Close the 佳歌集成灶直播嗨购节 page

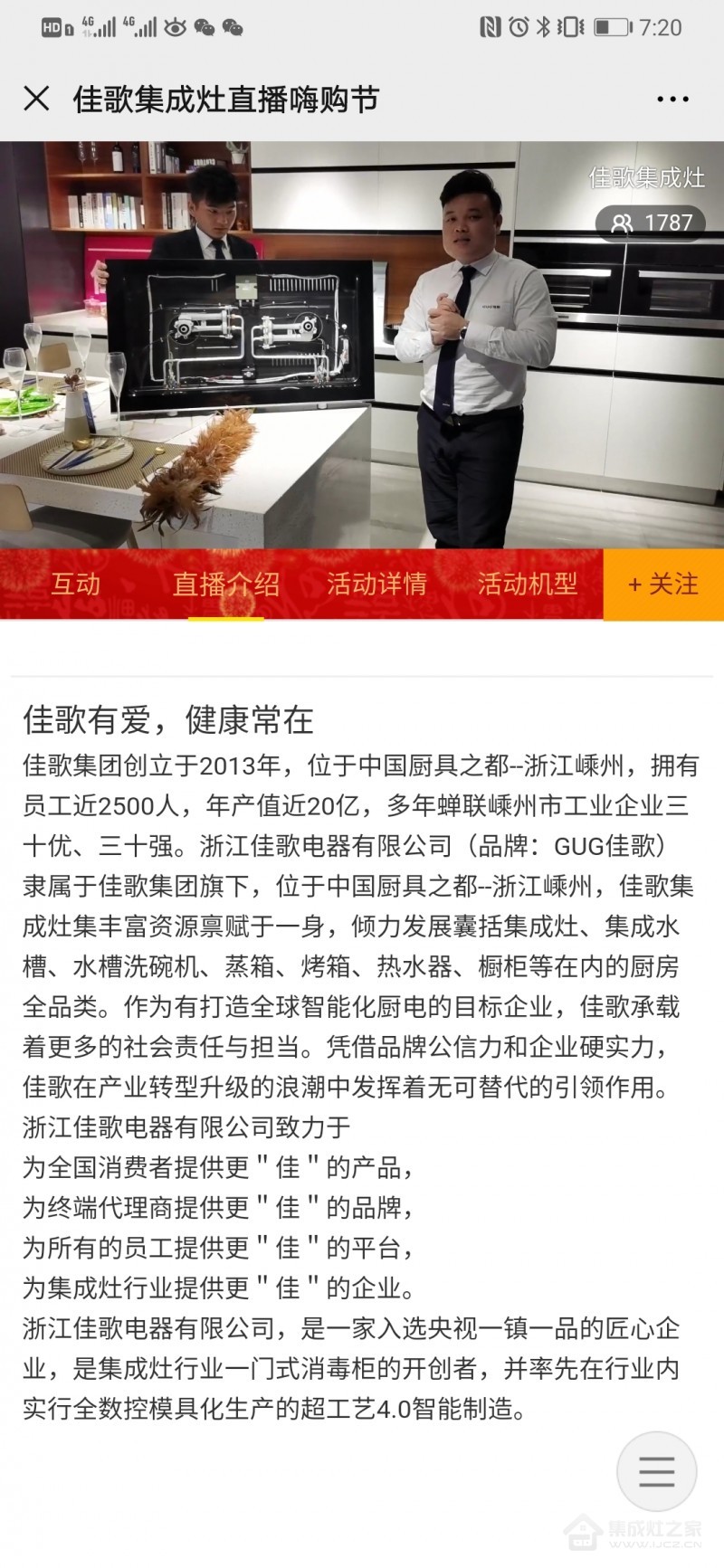[36, 99]
